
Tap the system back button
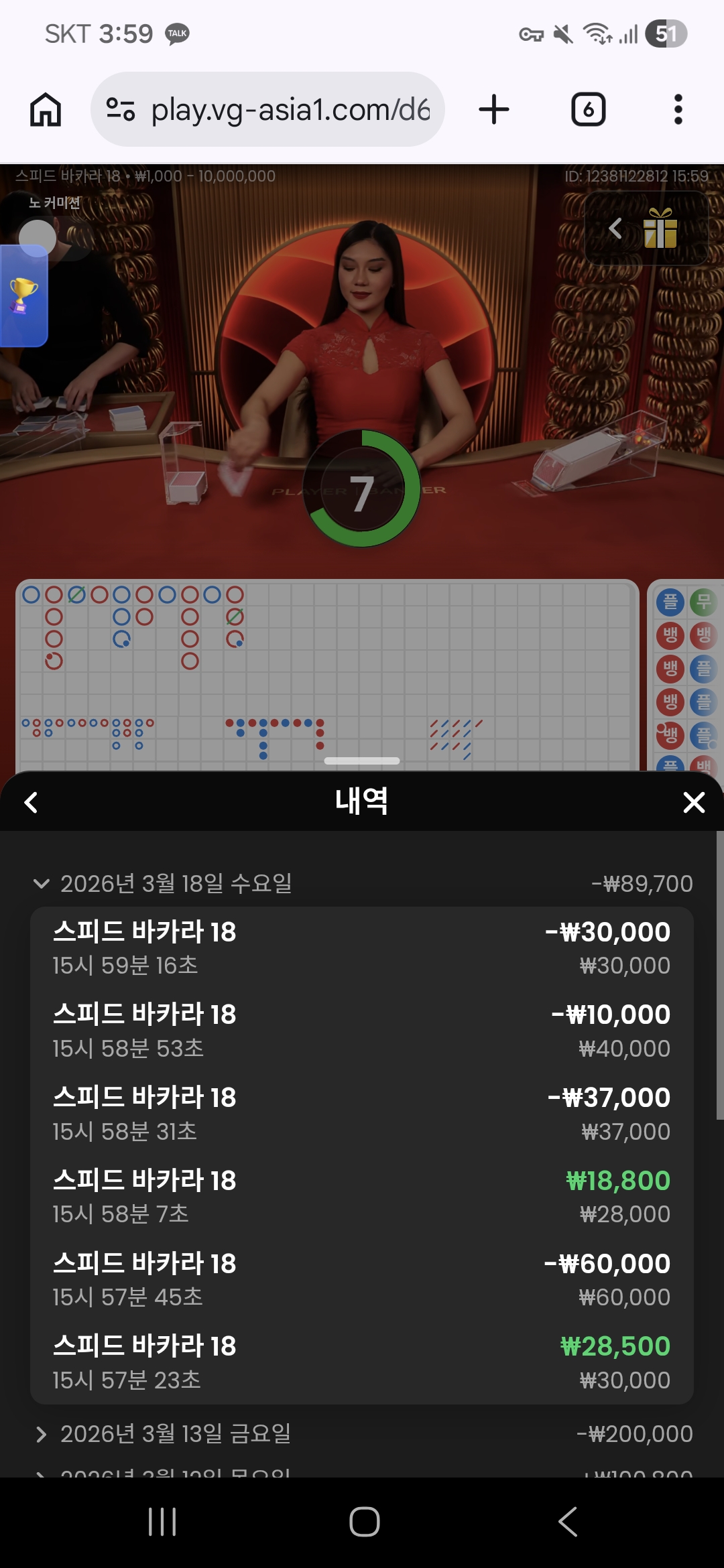567,1522
